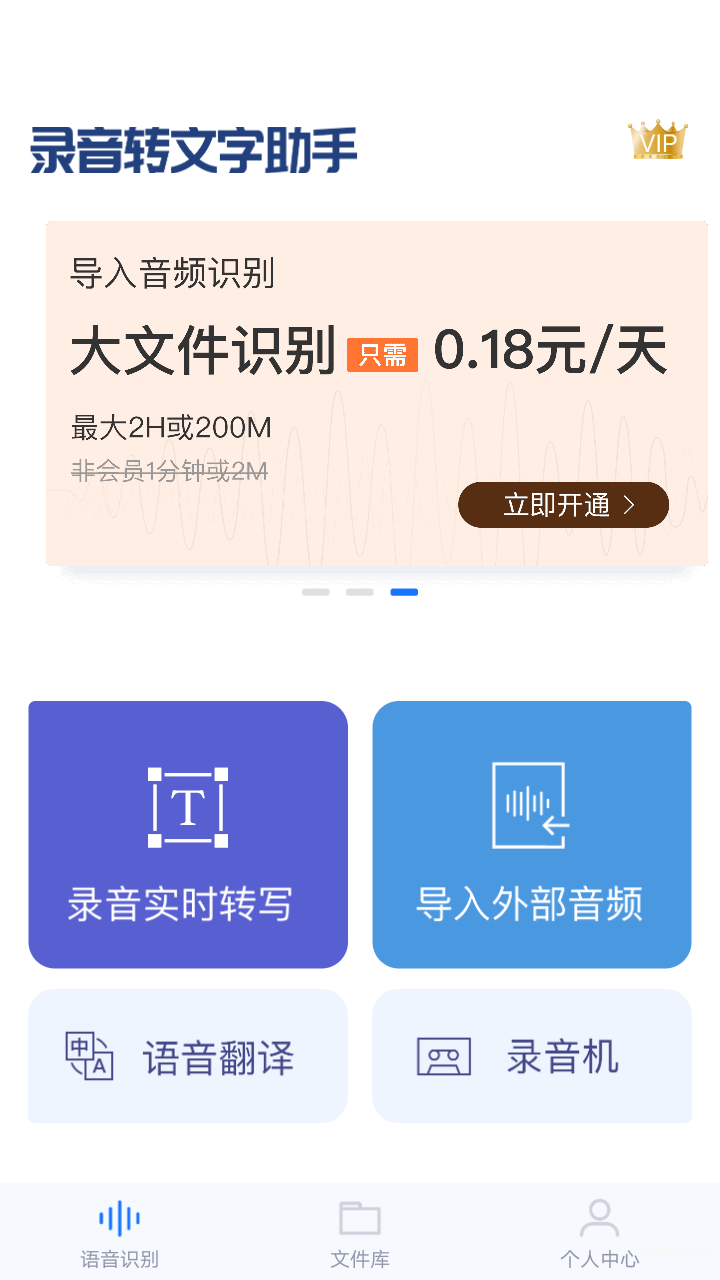Go to the 个人中心 tab
This screenshot has width=720, height=1280.
(x=599, y=1233)
